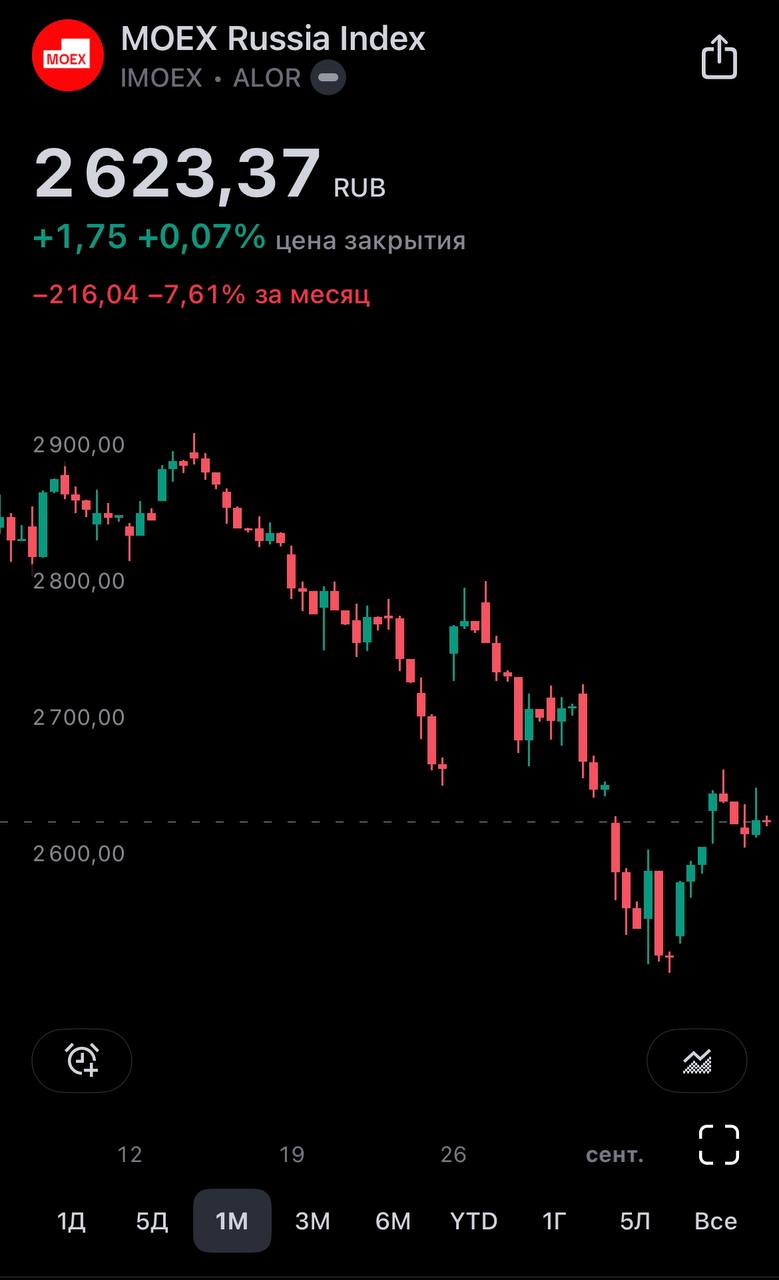Select the 1М timeframe
The image size is (779, 1280).
[x=232, y=1221]
